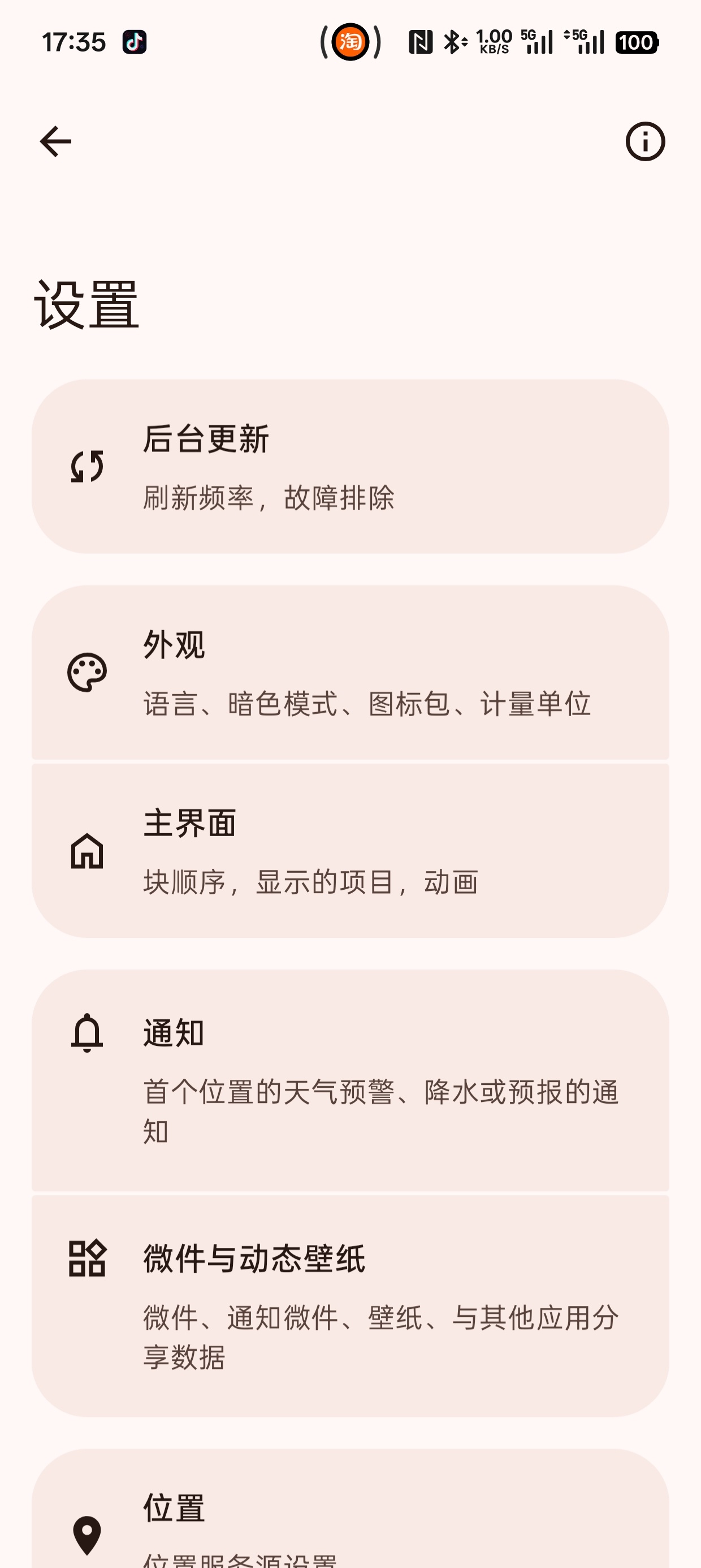Screen dimensions: 701x1568
Task: Open the 主界面 settings section
Action: pos(350,852)
